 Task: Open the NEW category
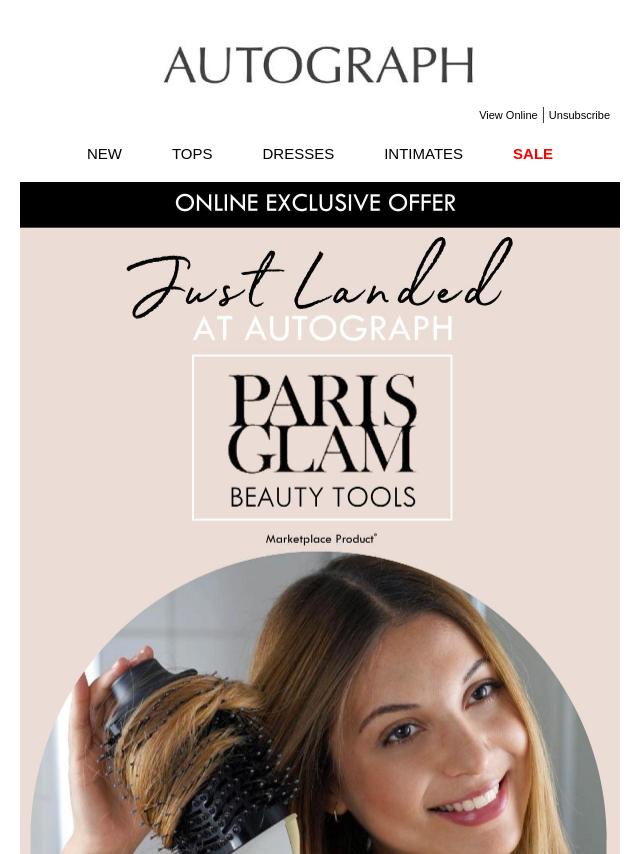104,154
